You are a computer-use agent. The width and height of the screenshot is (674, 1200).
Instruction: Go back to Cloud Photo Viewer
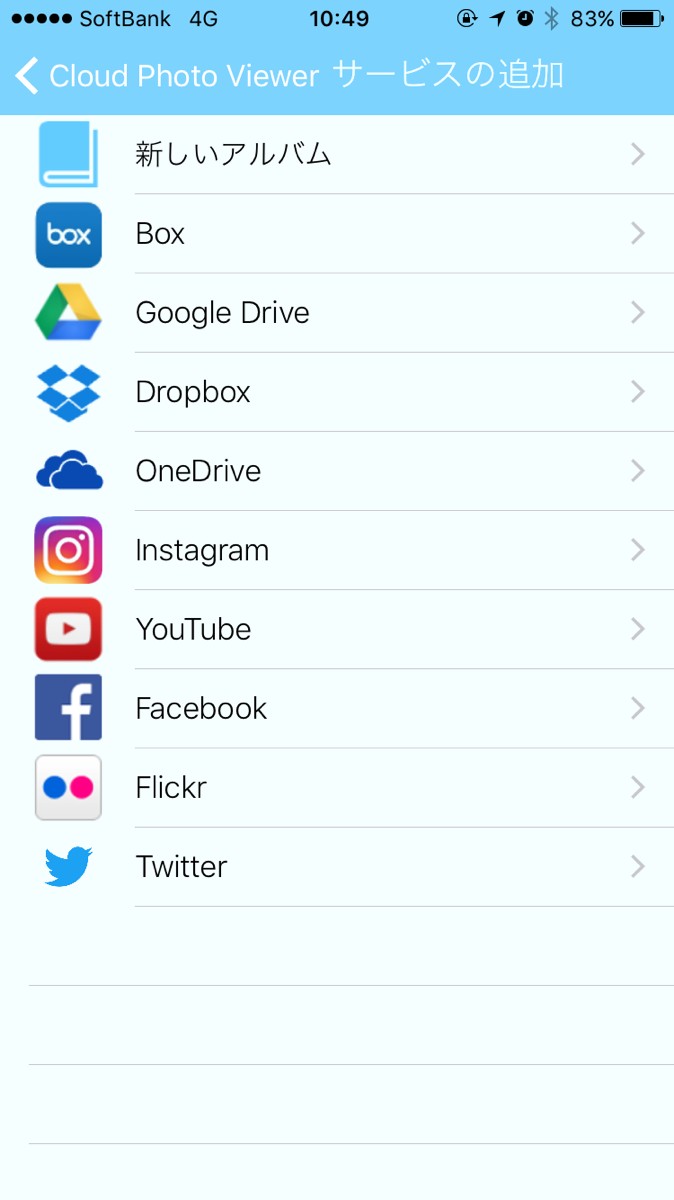click(165, 76)
